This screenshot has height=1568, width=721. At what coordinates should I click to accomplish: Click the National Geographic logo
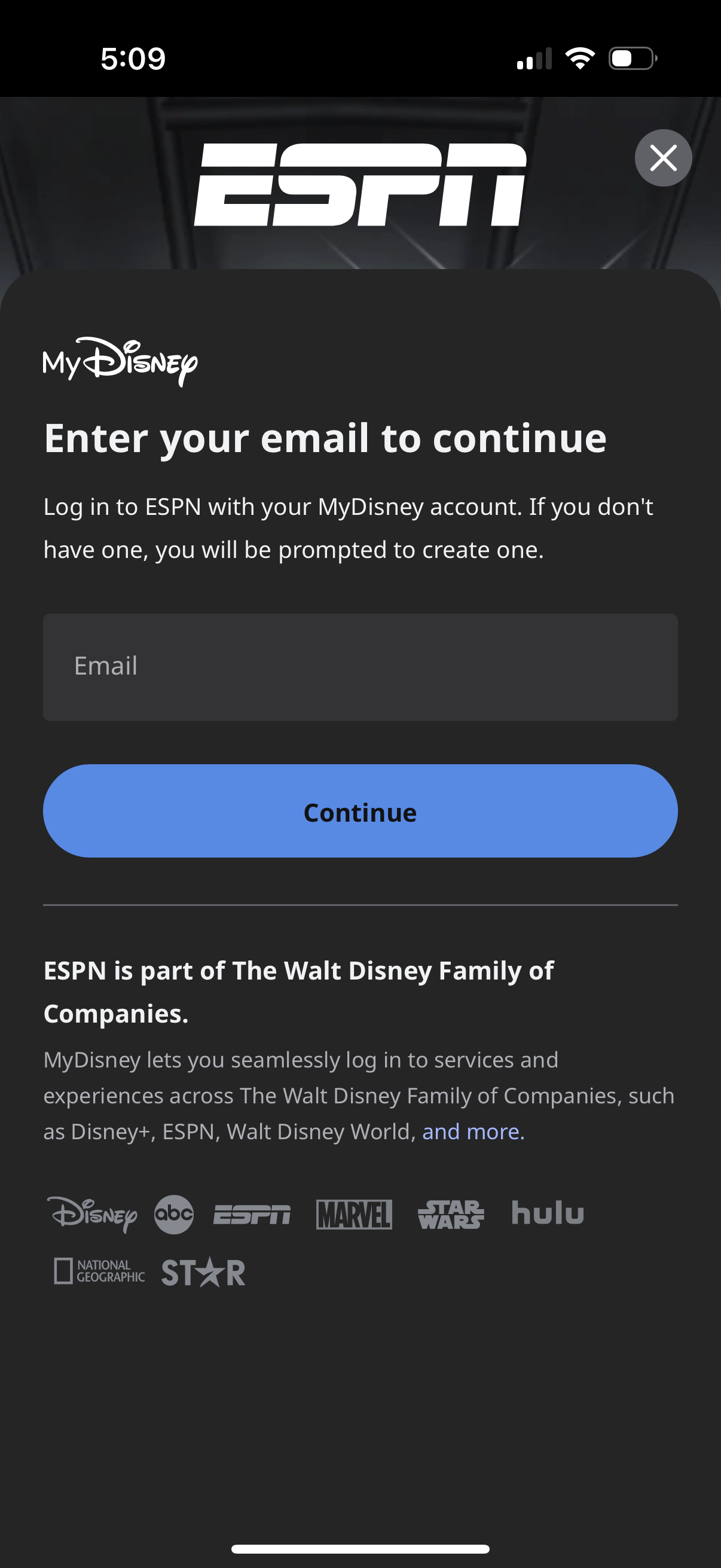[99, 1271]
